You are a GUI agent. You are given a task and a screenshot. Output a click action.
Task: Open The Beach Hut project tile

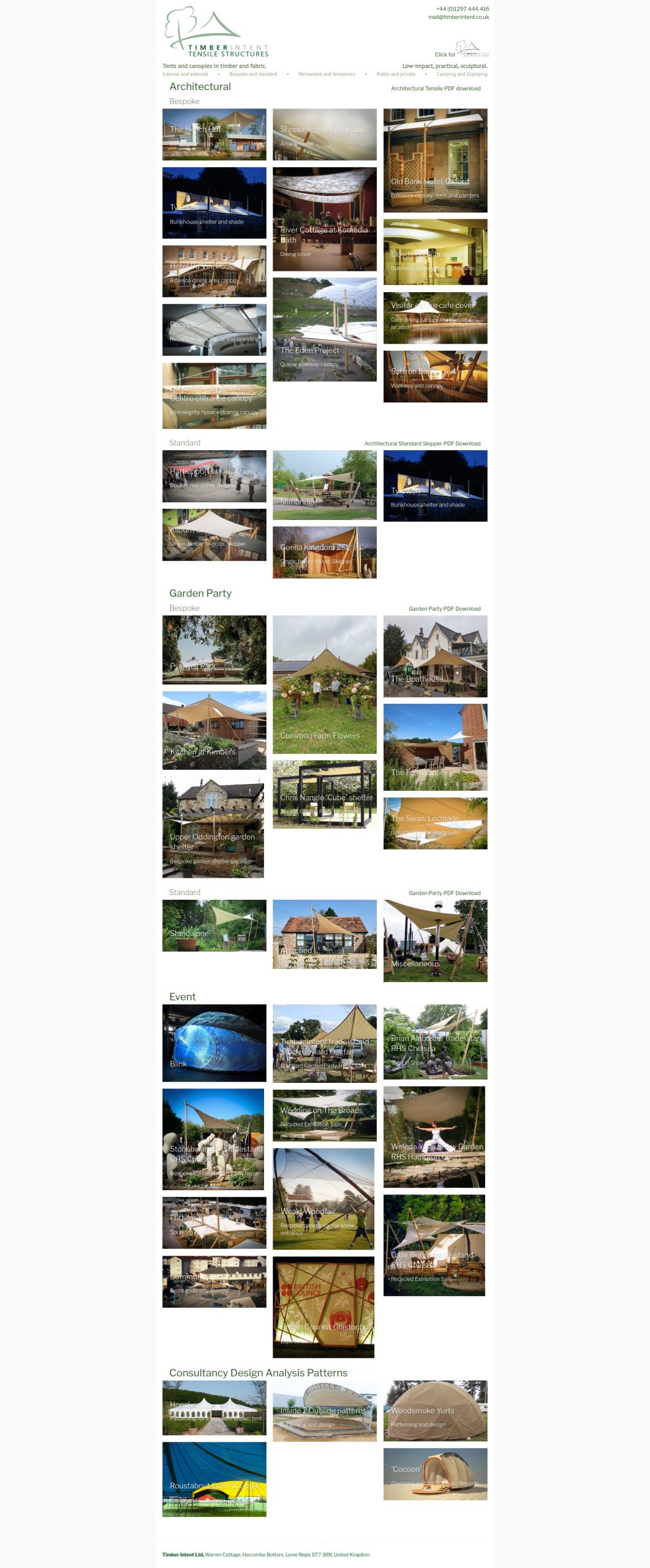(214, 134)
